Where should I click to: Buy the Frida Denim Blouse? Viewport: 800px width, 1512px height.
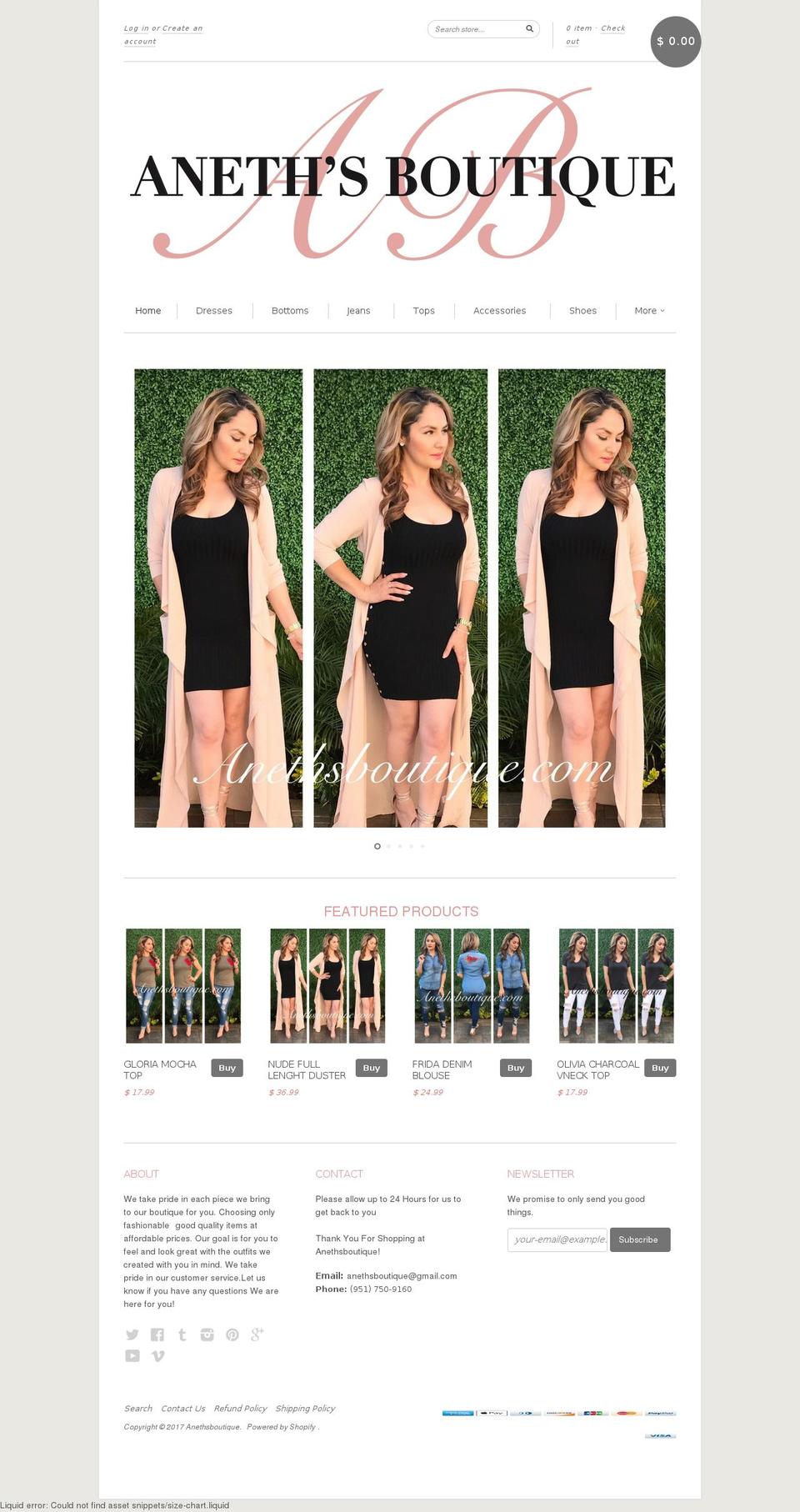coord(516,1067)
